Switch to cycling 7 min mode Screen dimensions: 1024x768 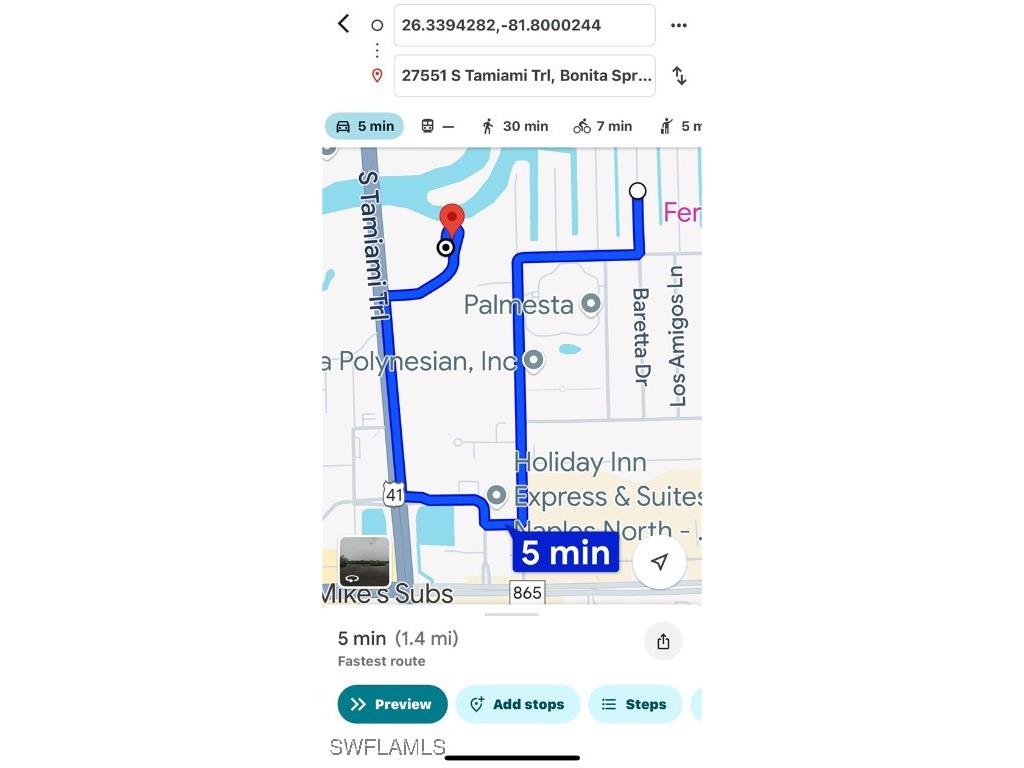[602, 126]
